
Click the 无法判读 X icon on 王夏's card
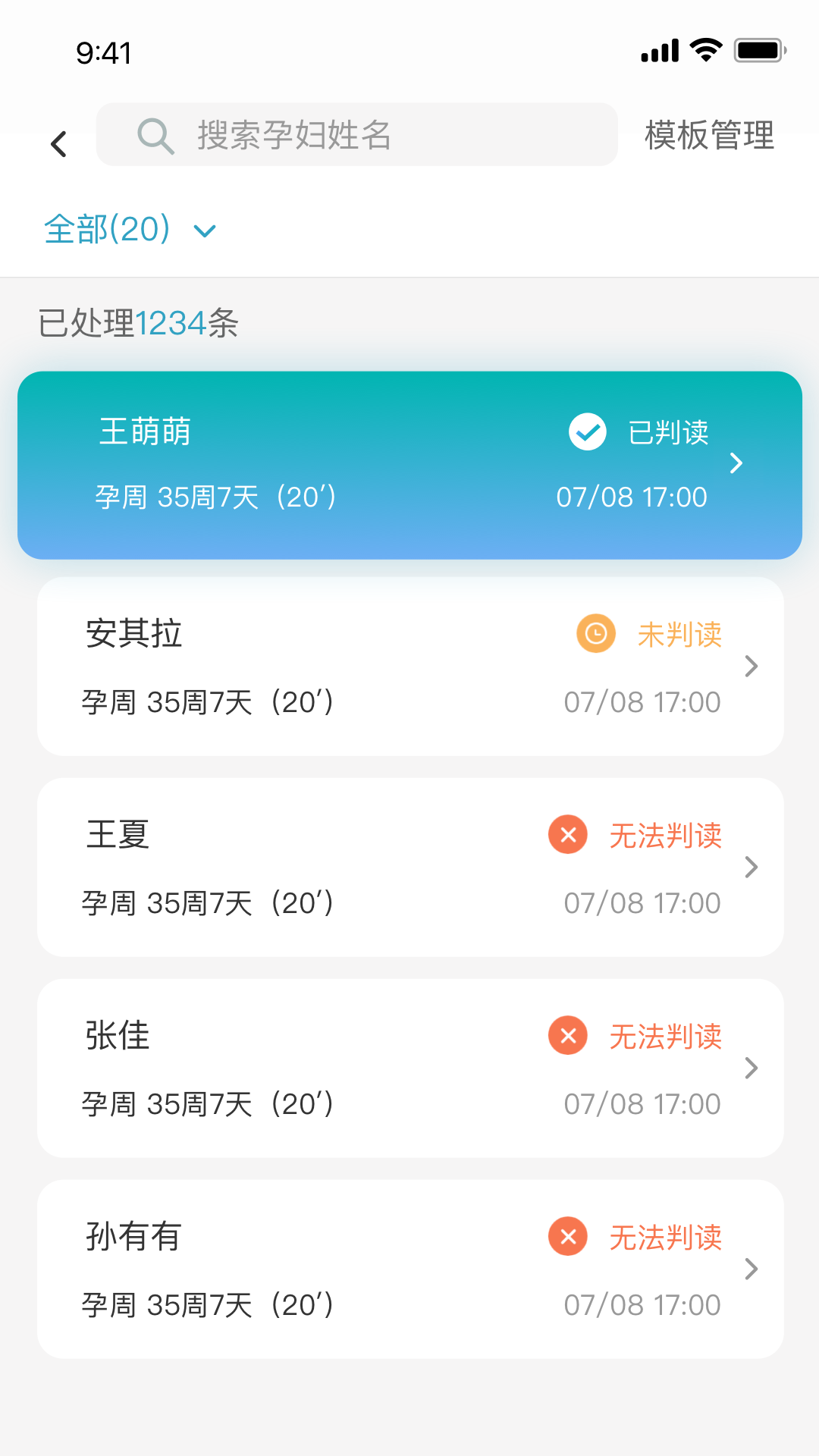pos(567,835)
